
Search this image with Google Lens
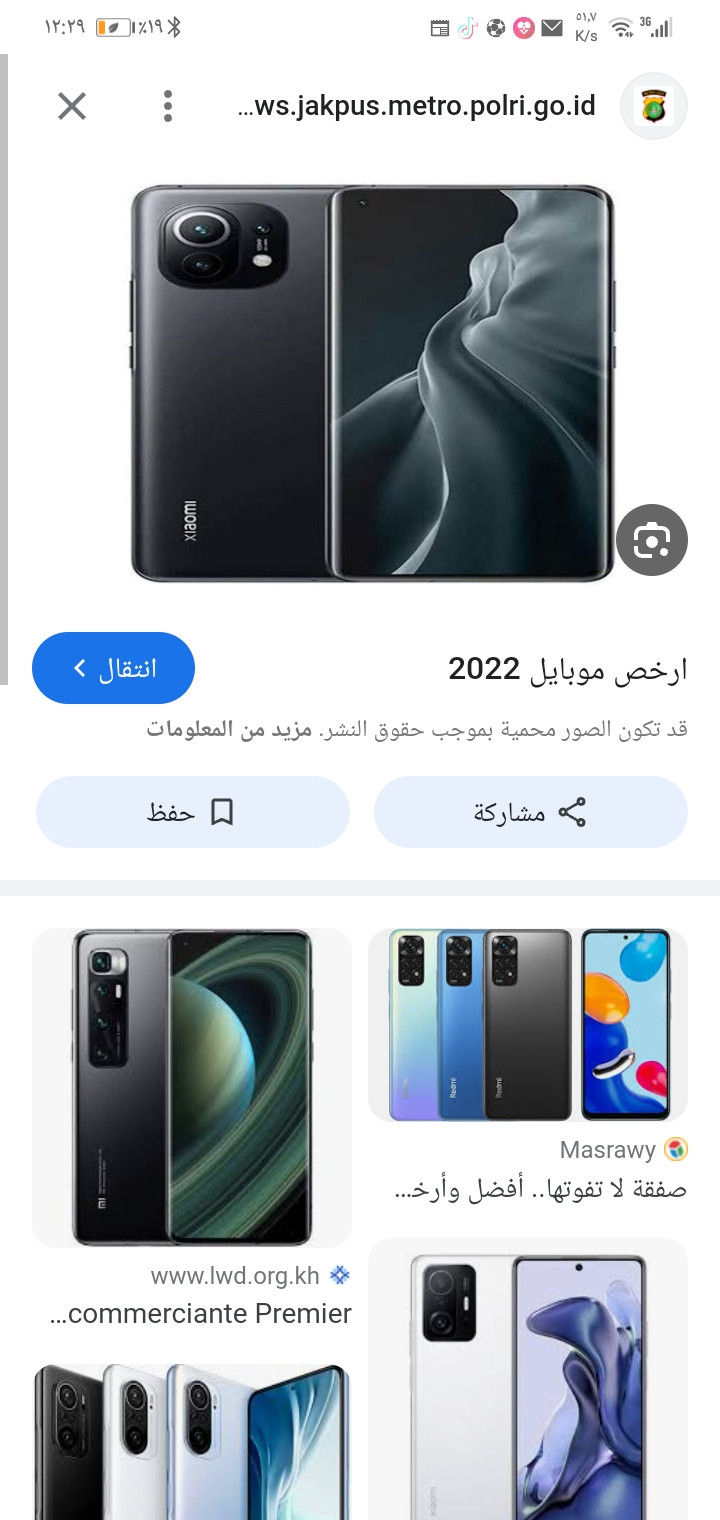point(651,540)
